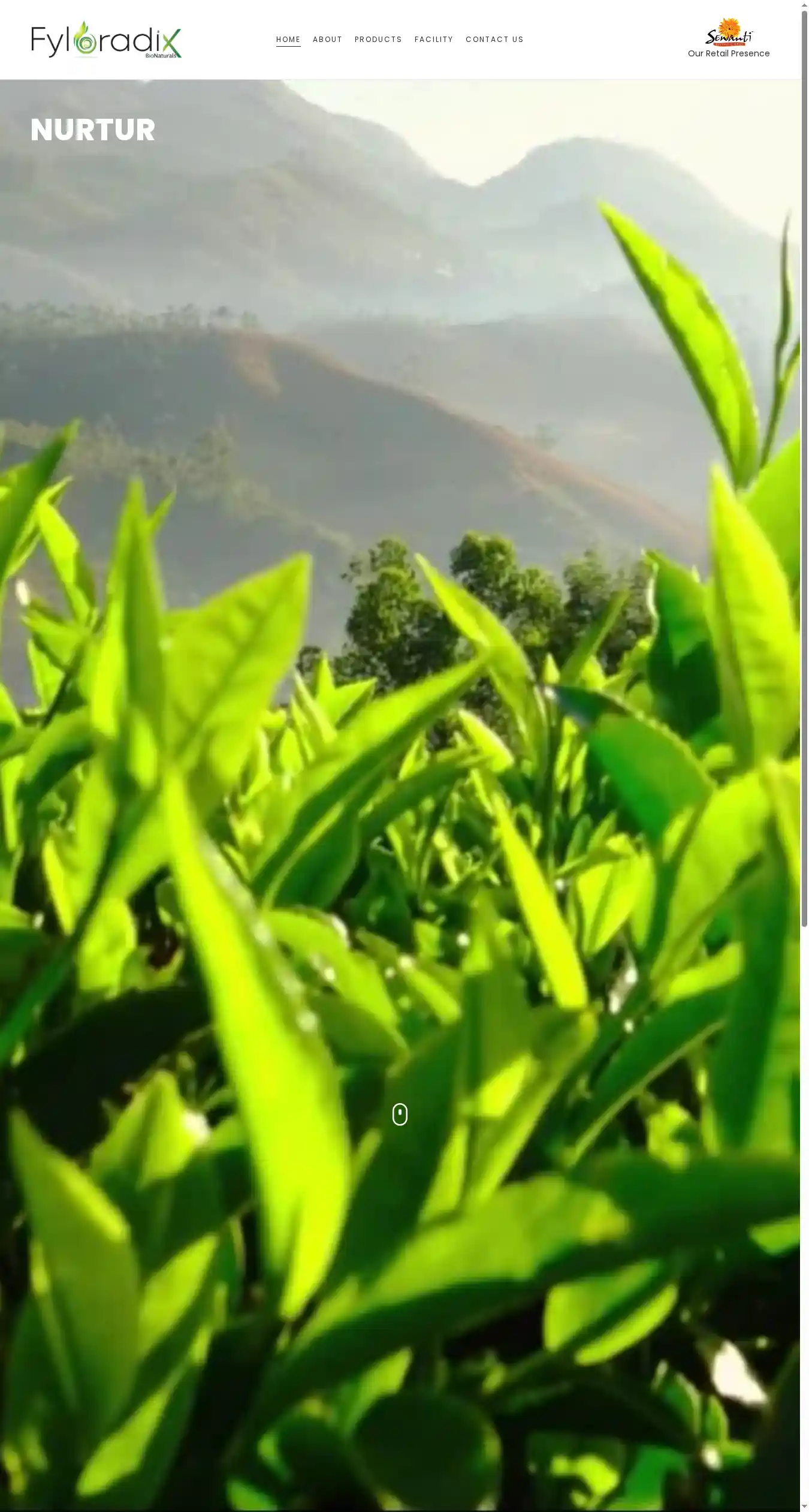The height and width of the screenshot is (1512, 809).
Task: Open the Products menu item
Action: [x=378, y=40]
